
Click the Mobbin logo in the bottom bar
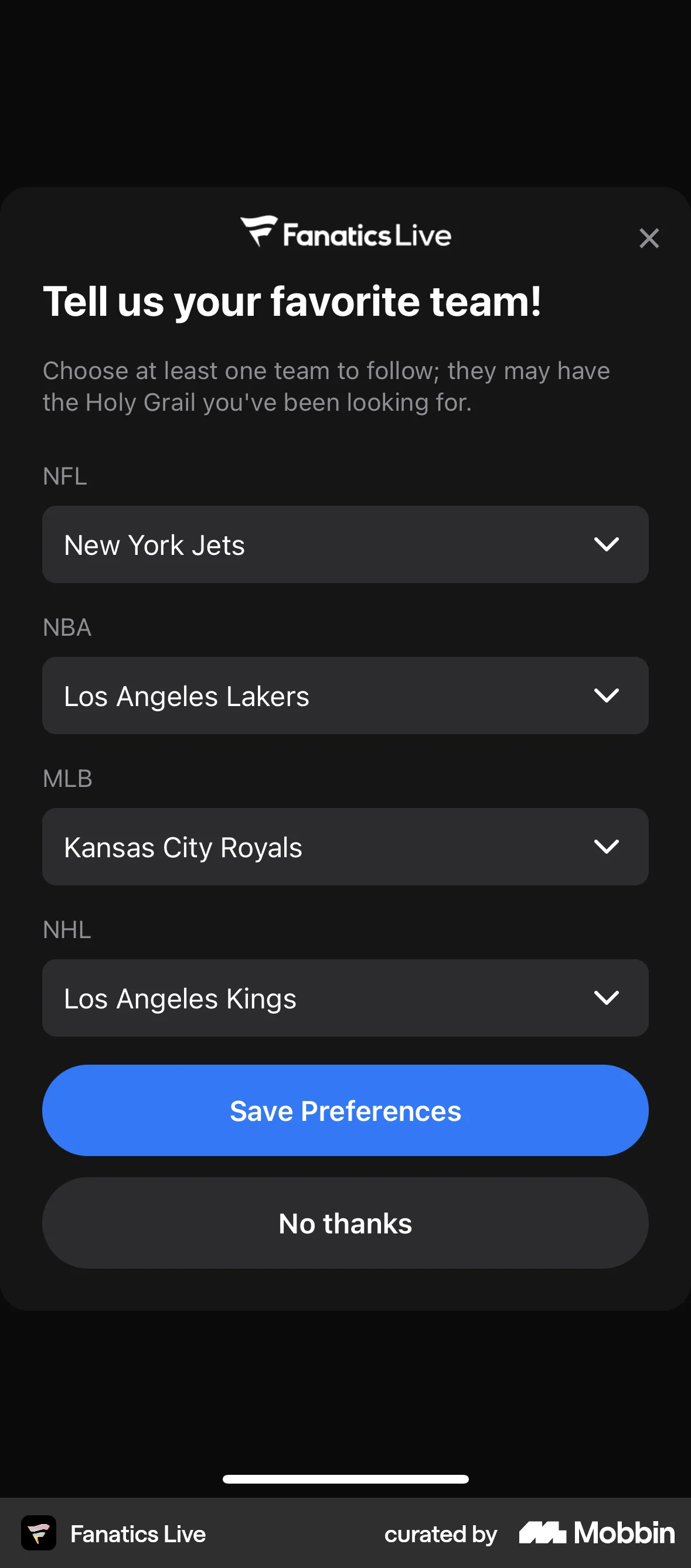point(595,1533)
